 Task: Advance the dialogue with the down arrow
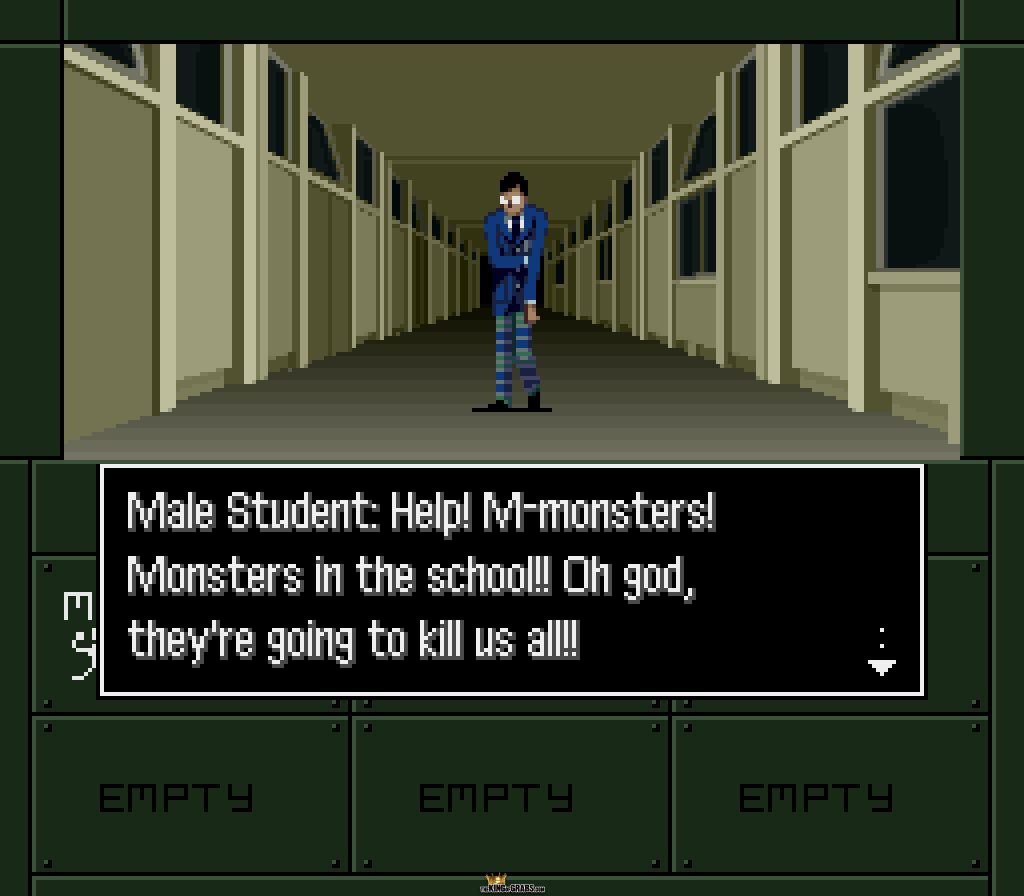[x=881, y=664]
